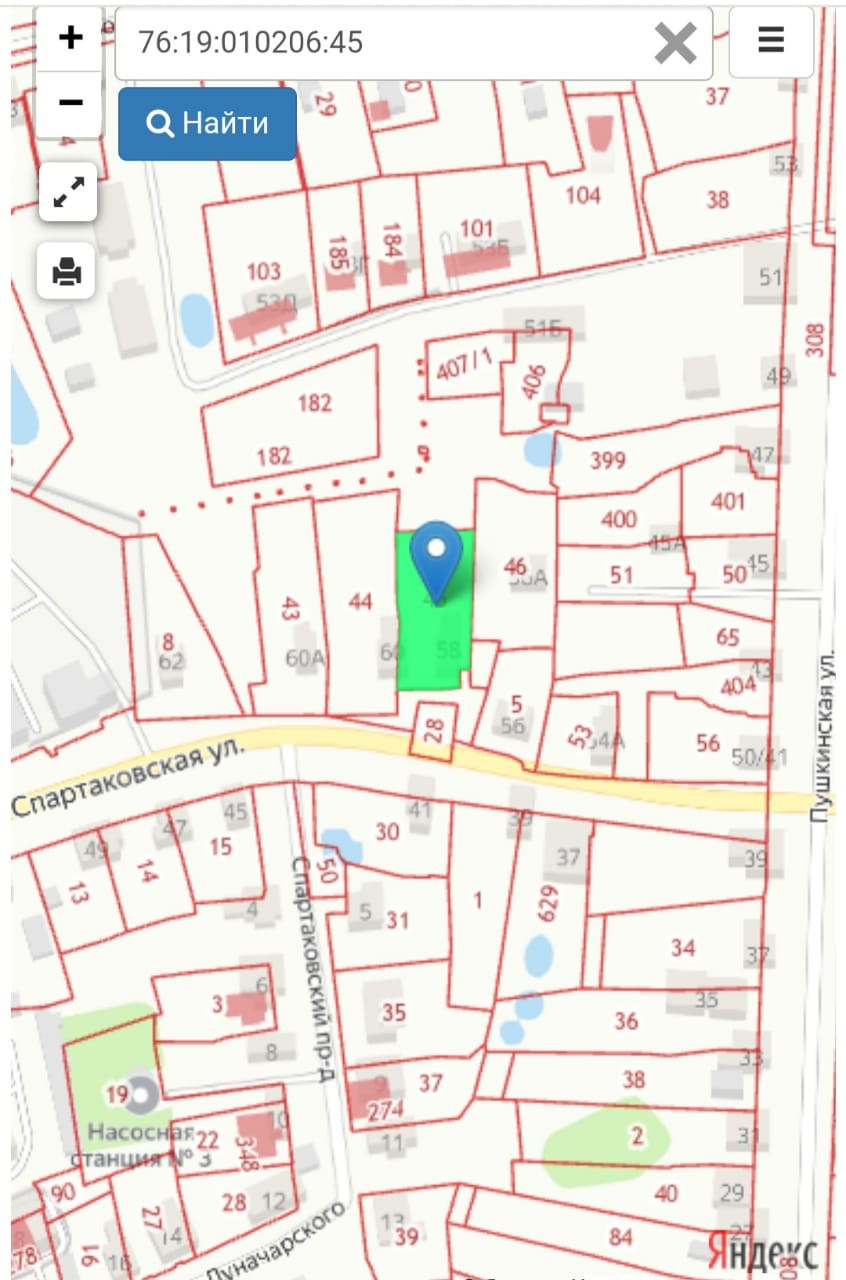Zoom in on the map
The image size is (846, 1280).
(x=70, y=39)
